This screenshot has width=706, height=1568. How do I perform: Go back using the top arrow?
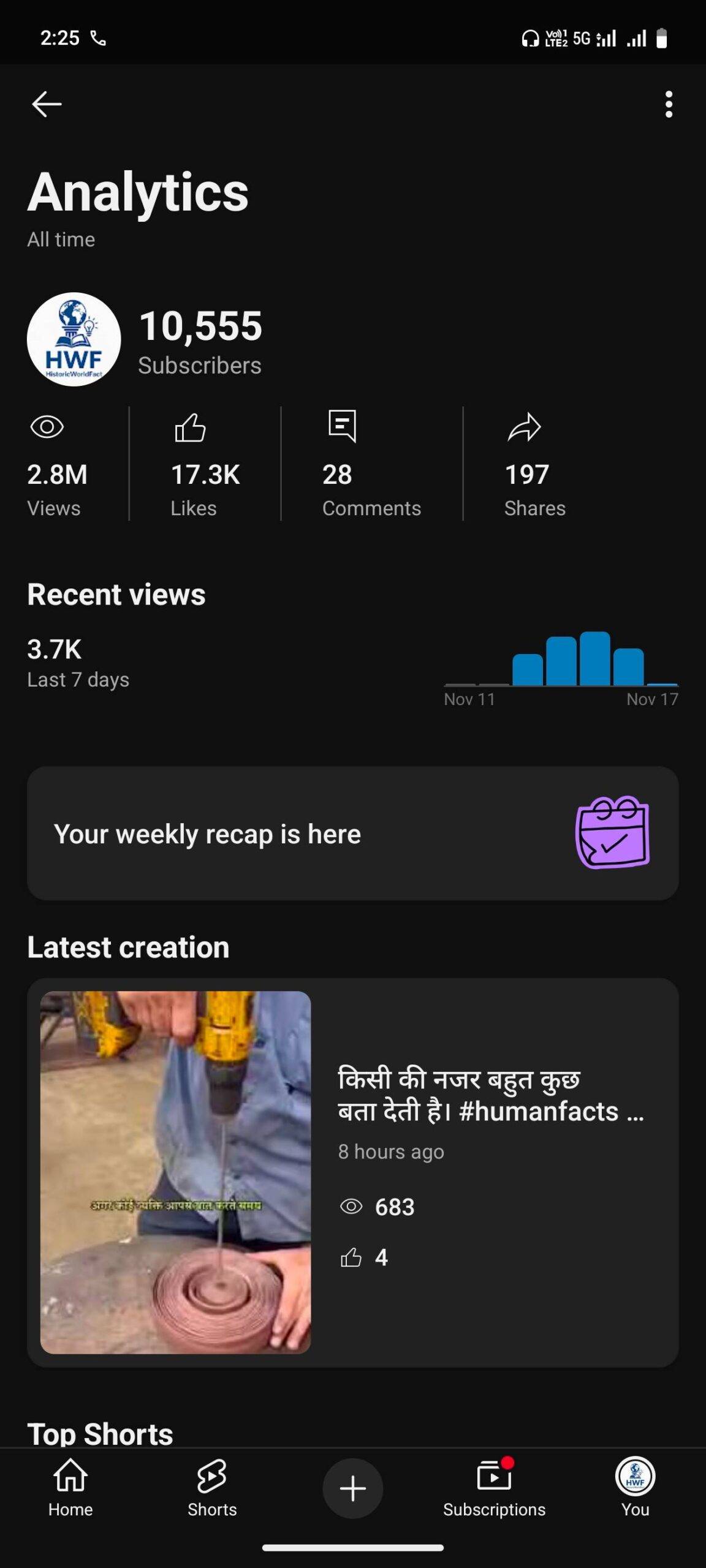(x=47, y=104)
